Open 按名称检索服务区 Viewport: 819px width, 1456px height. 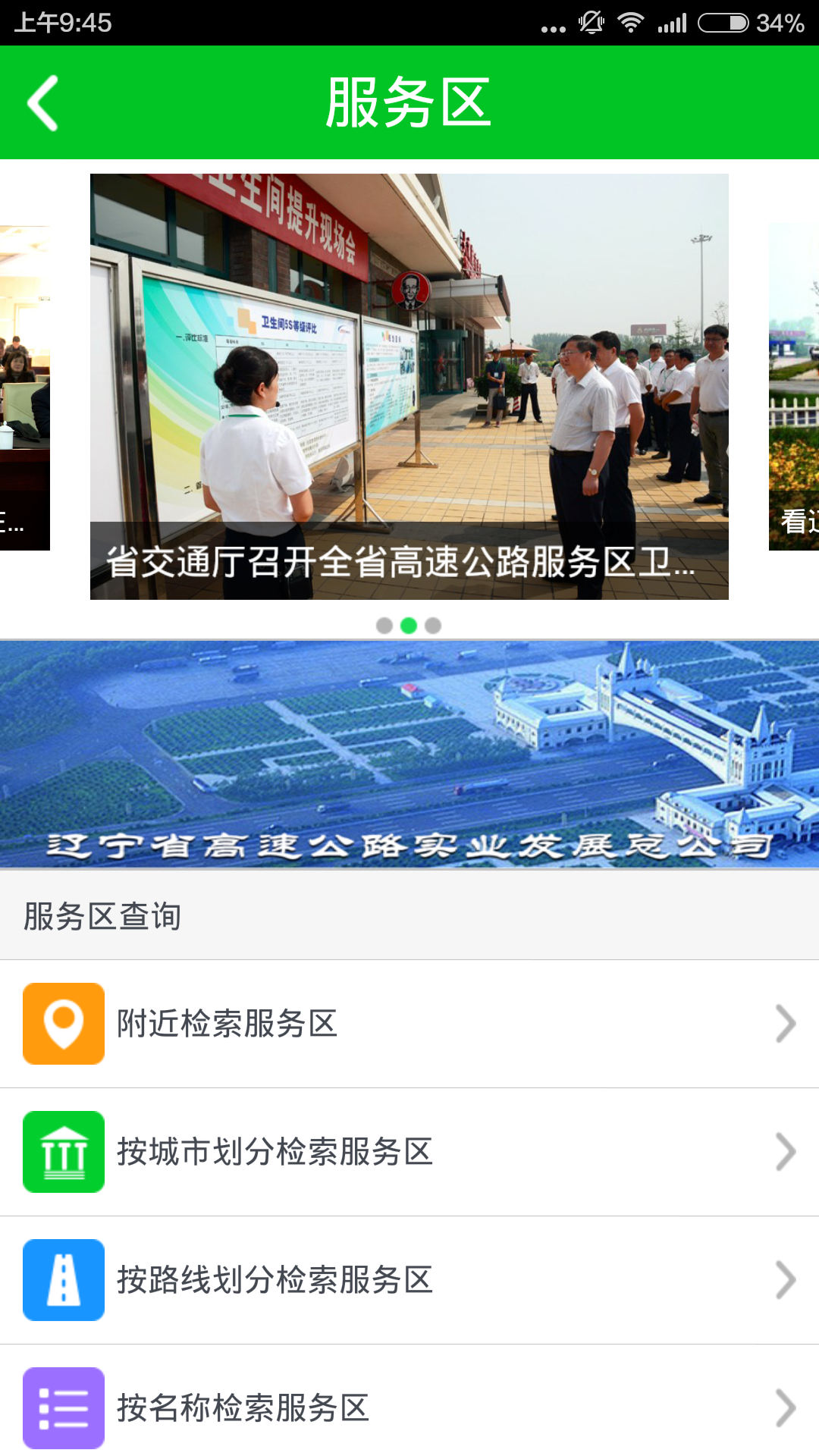[x=409, y=1407]
